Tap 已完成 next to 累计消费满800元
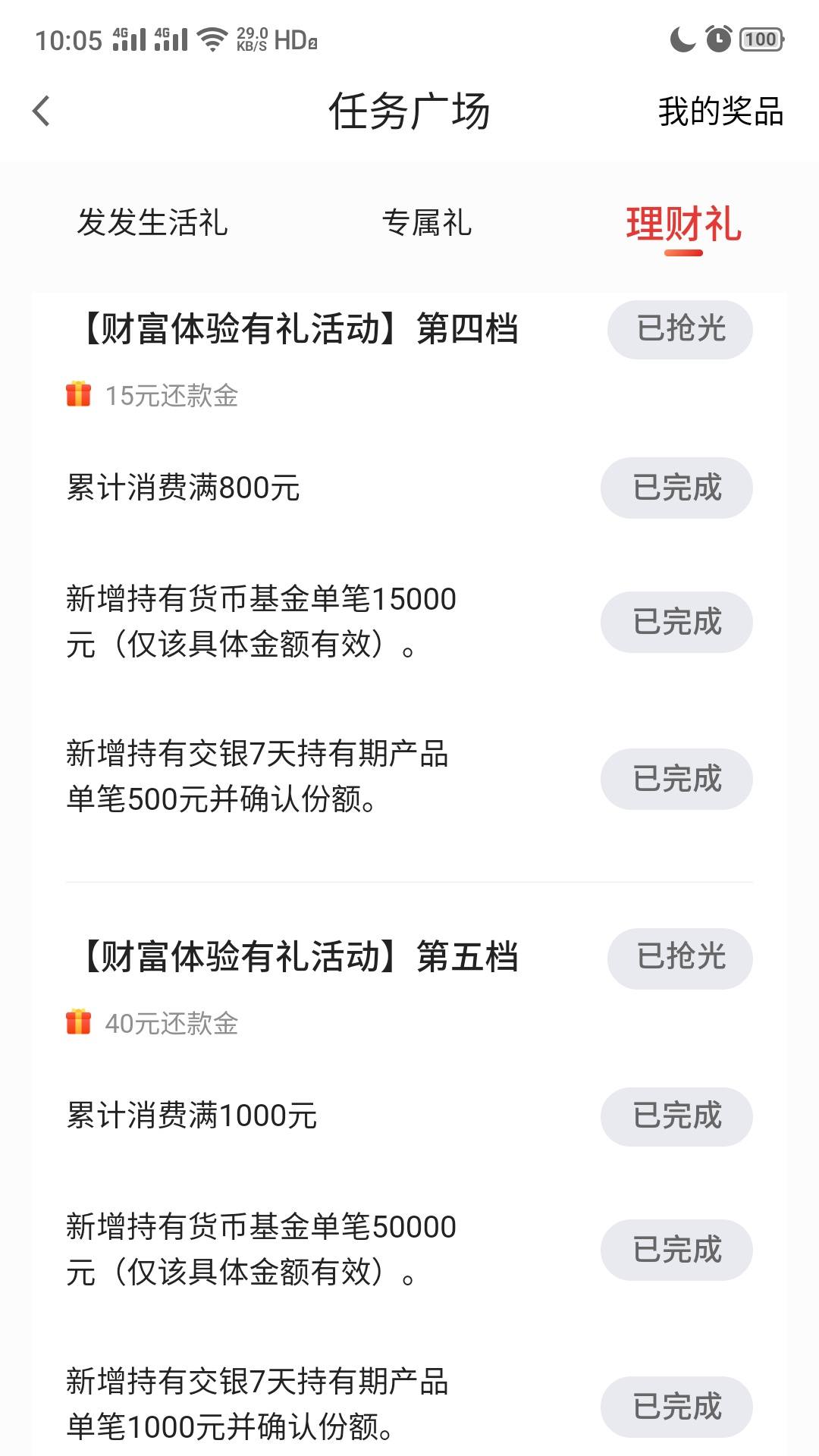The width and height of the screenshot is (819, 1456). point(676,488)
